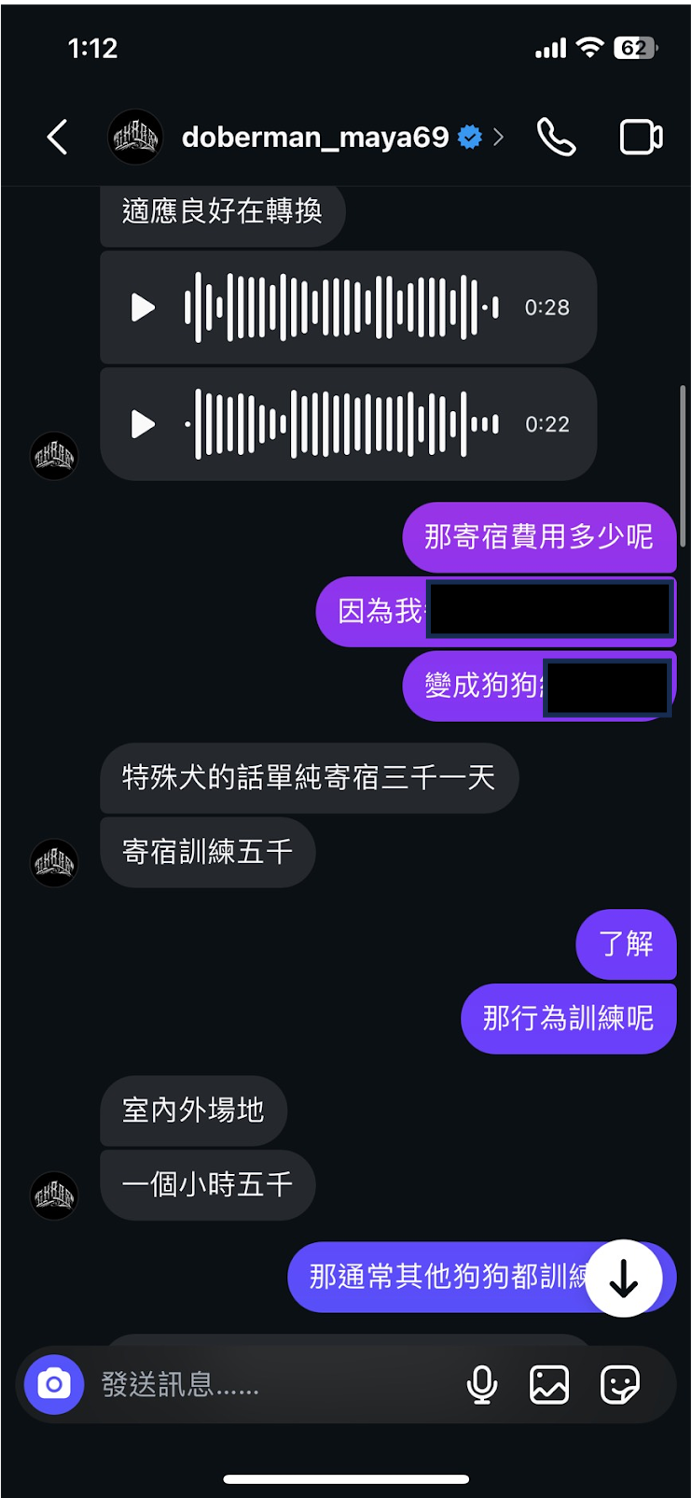Play the 0:28 voice message
Viewport: 692px width, 1498px height.
[x=143, y=308]
